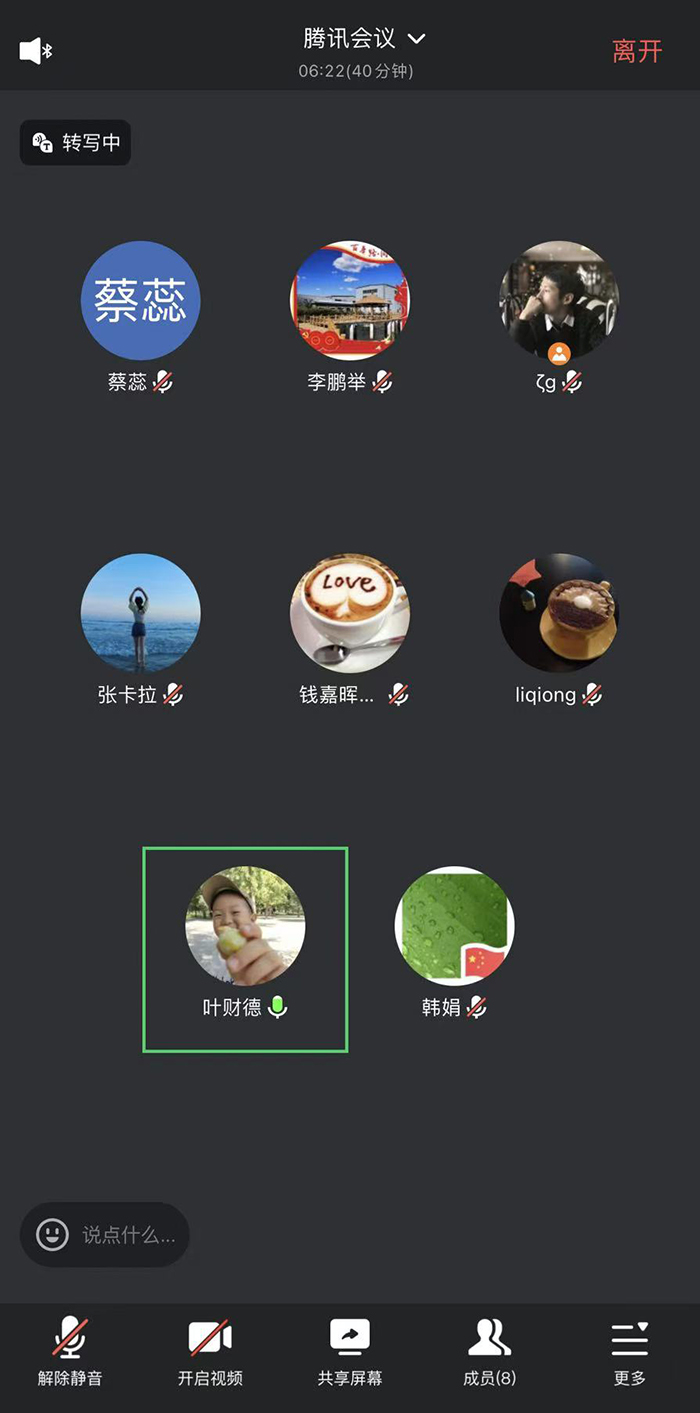Select speaking participant 叶财德's tile

(245, 948)
